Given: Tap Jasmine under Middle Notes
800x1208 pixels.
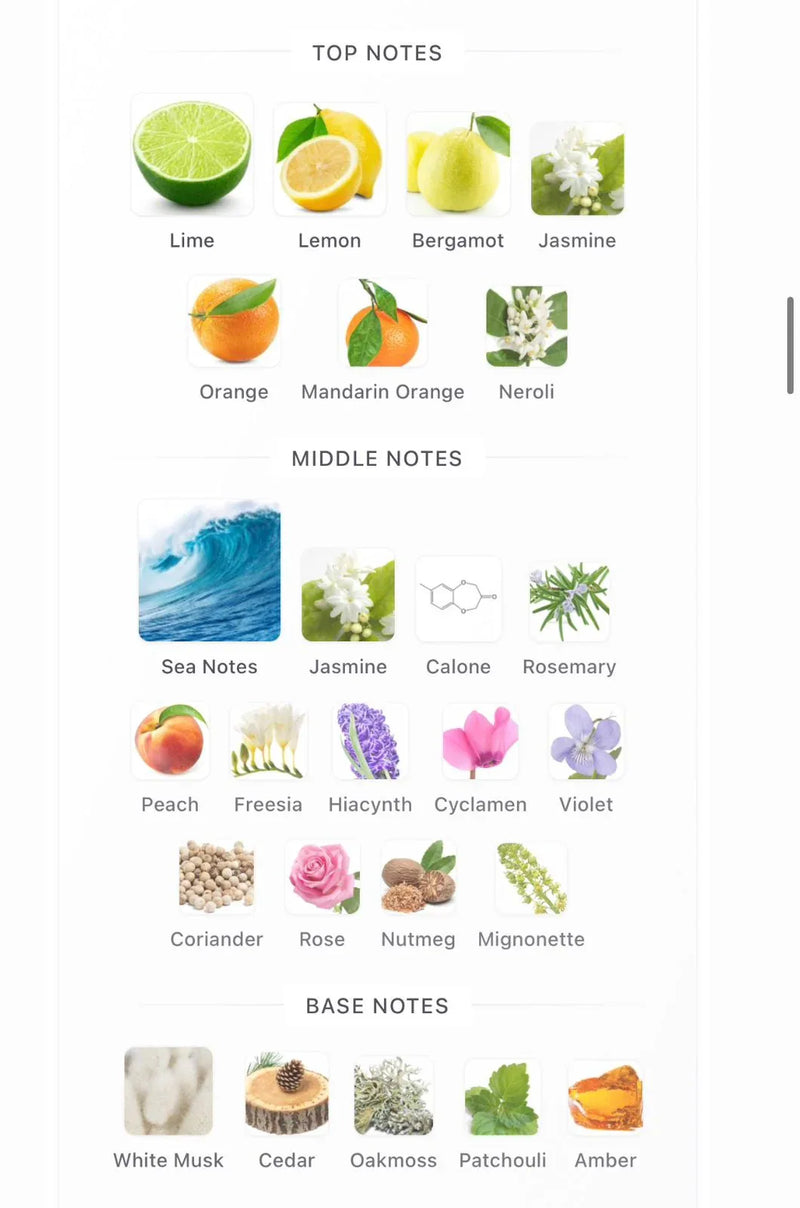Looking at the screenshot, I should click(348, 595).
